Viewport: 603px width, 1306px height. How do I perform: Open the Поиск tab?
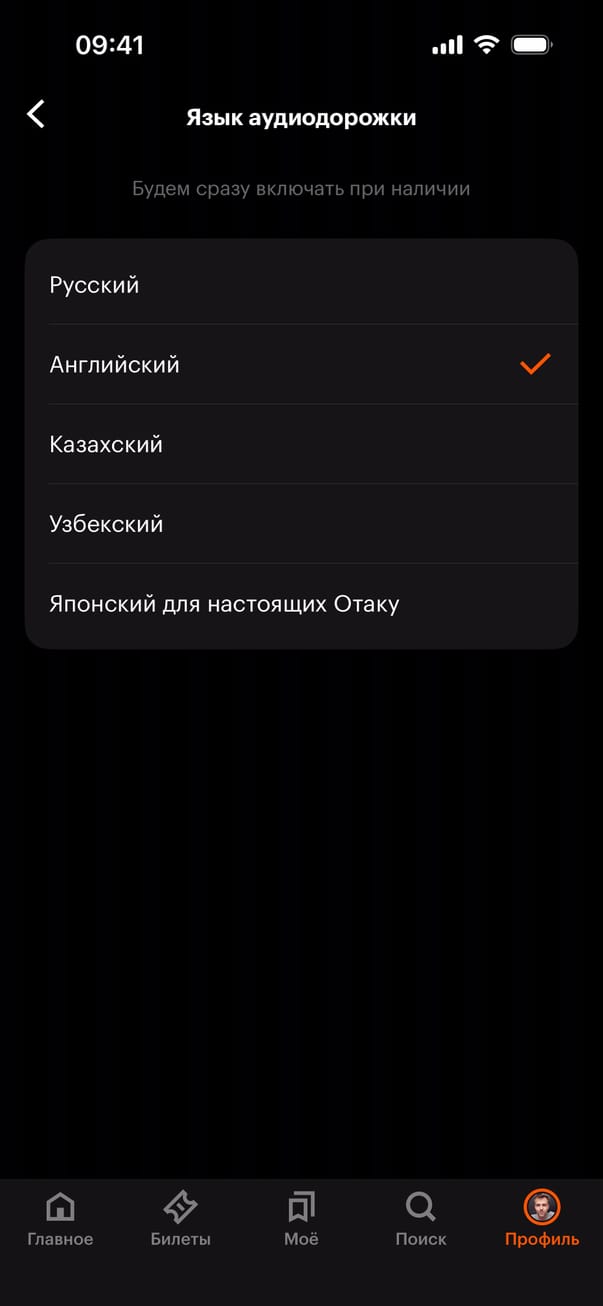(421, 1220)
